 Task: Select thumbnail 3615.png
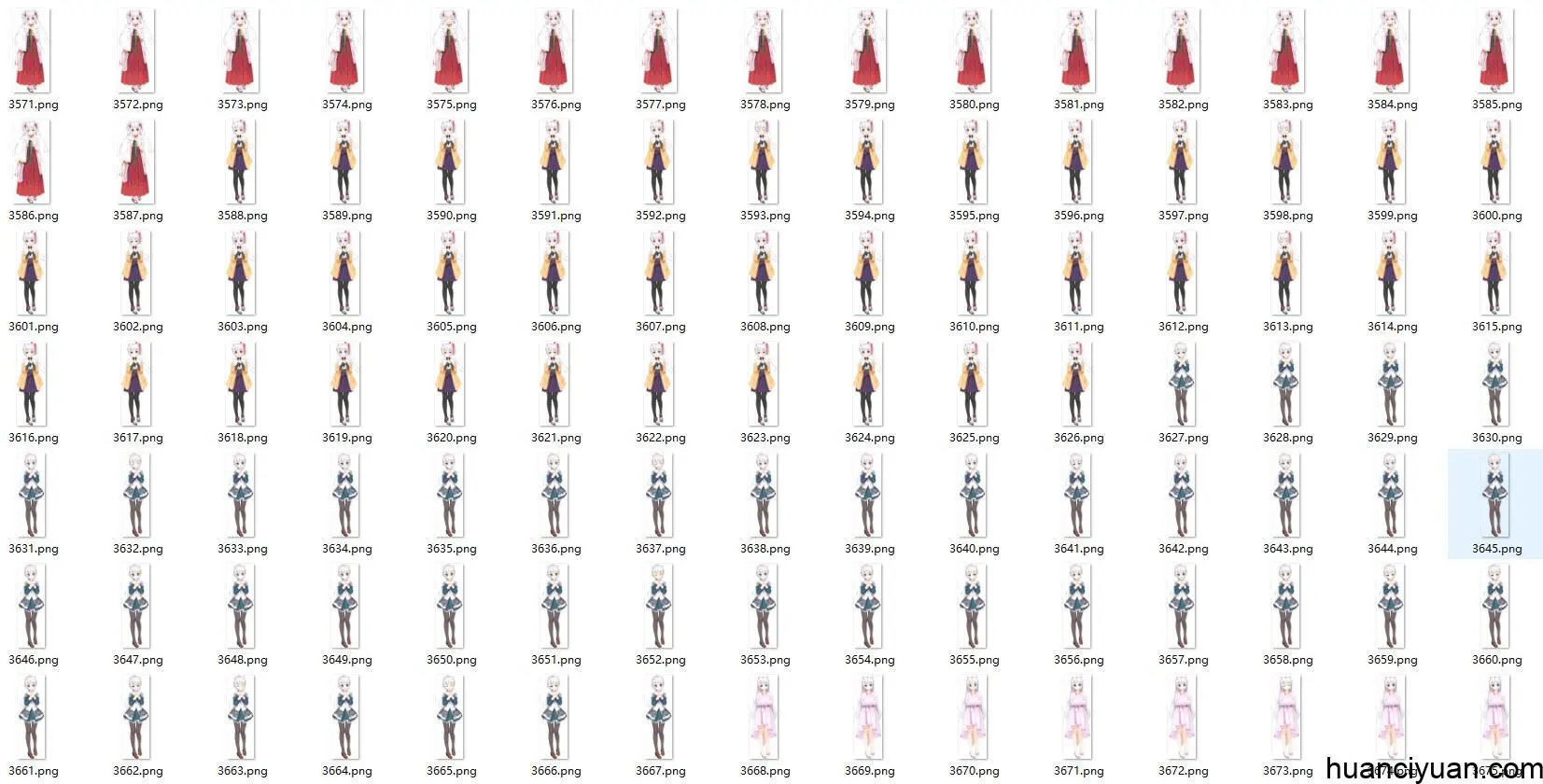1496,273
